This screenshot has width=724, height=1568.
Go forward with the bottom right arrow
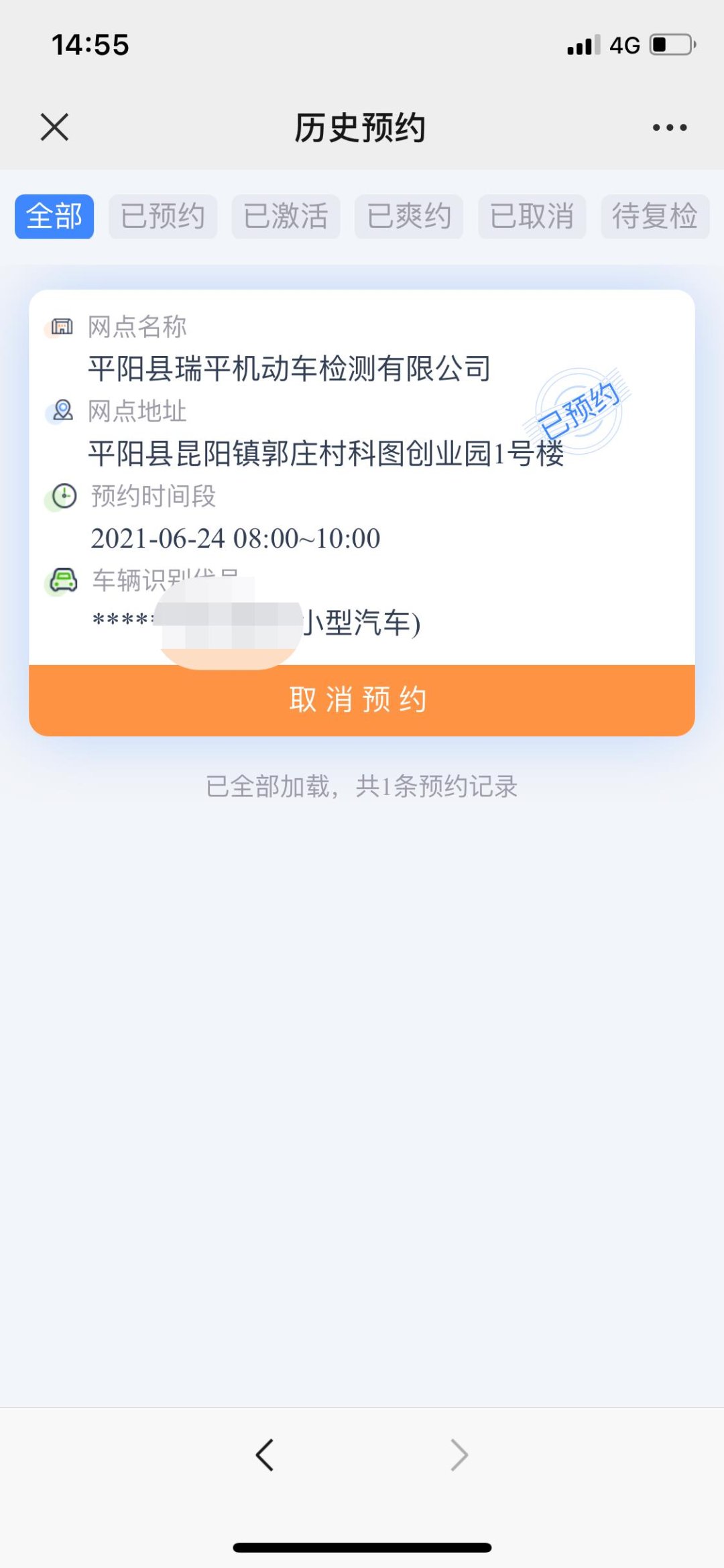(x=459, y=1455)
